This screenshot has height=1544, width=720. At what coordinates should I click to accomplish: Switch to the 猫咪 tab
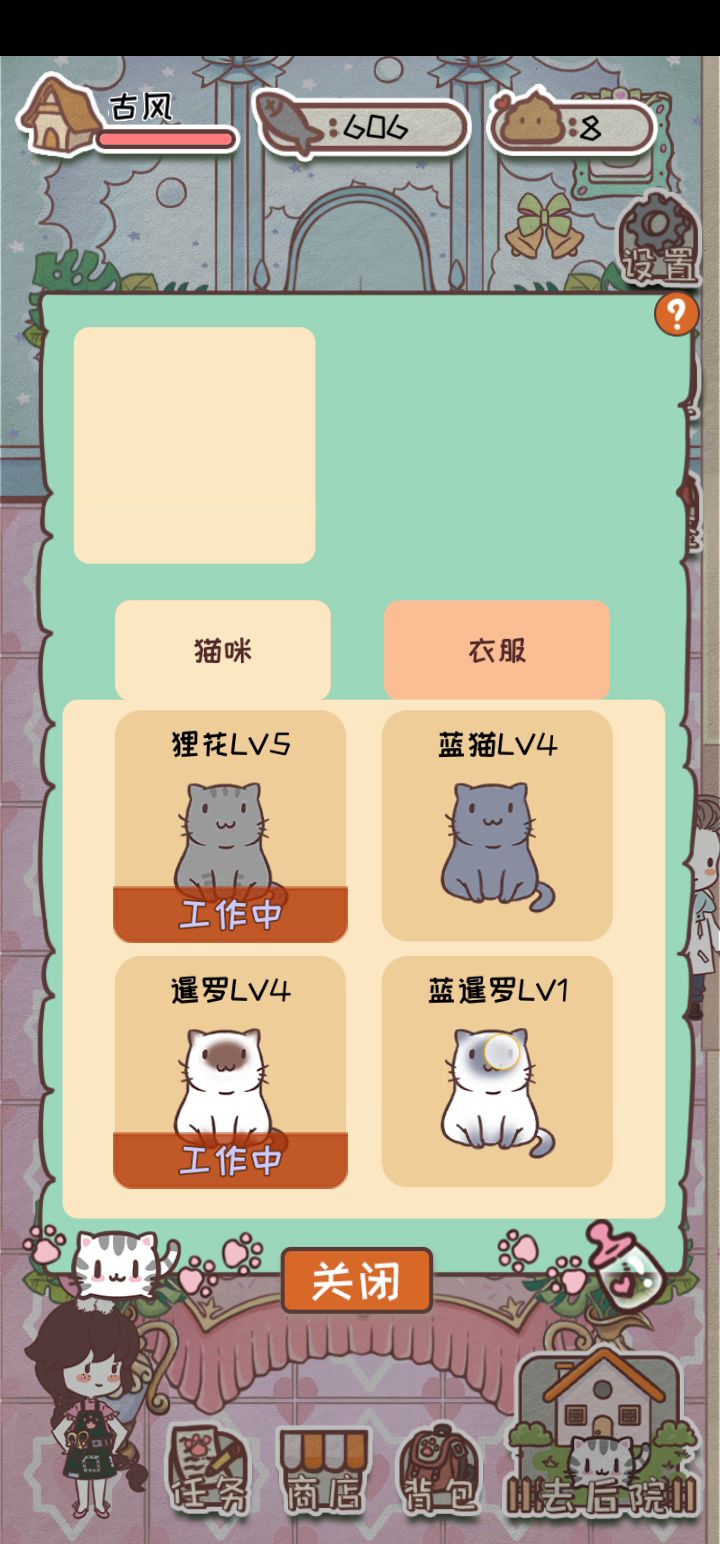click(223, 650)
